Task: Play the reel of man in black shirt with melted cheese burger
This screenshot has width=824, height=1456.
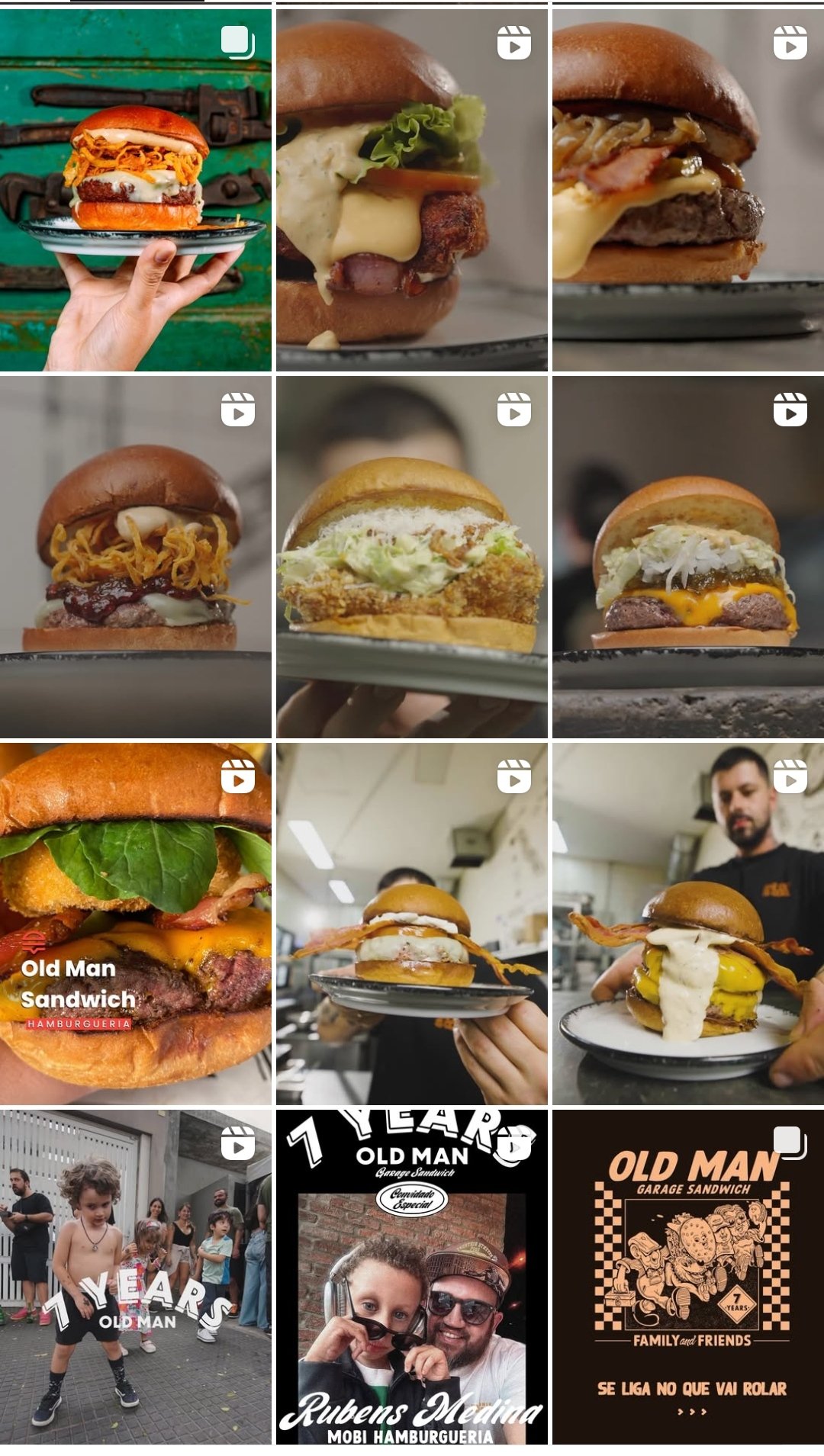Action: click(688, 924)
